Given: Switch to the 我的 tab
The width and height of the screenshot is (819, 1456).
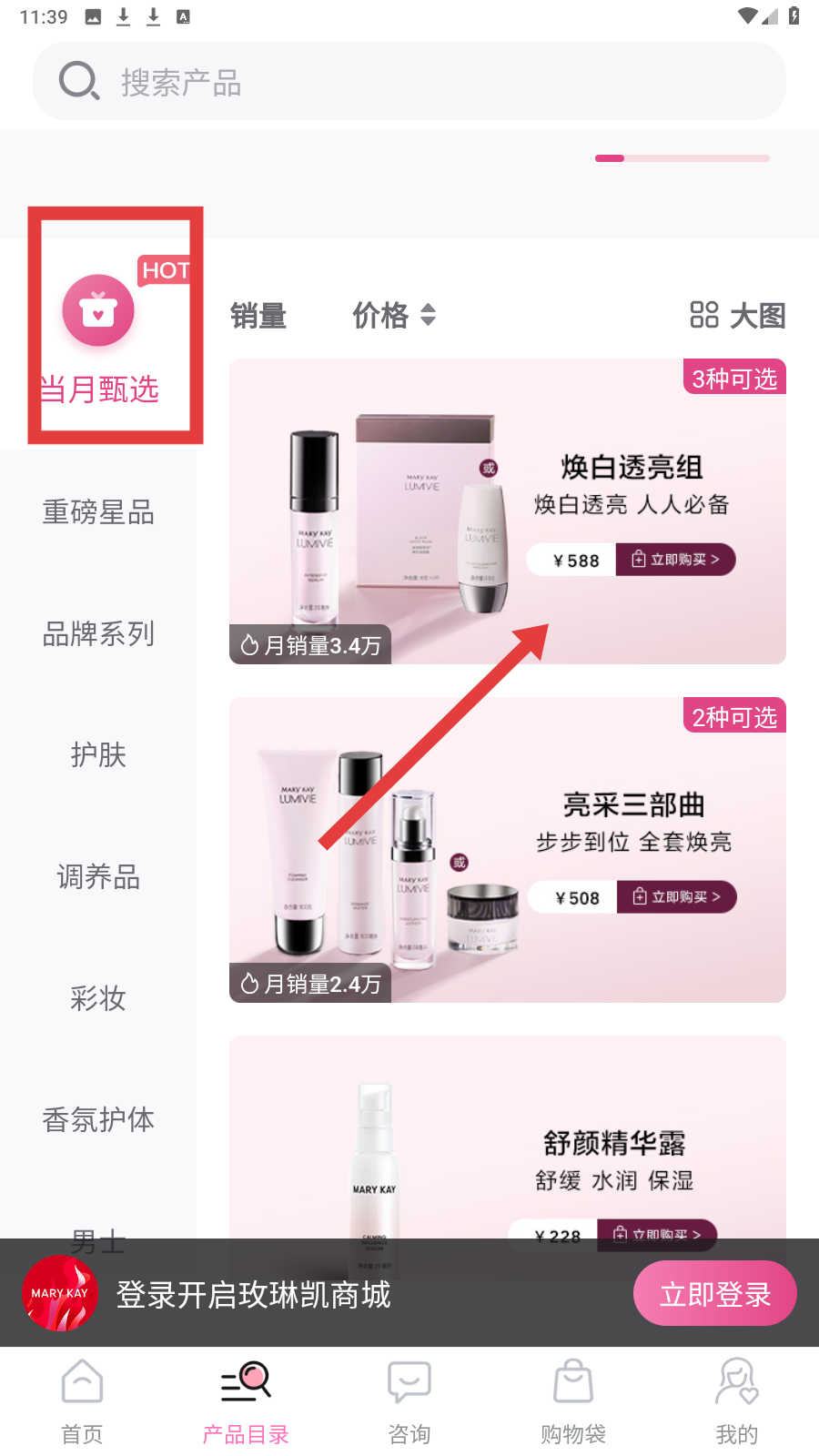Looking at the screenshot, I should coord(737,1401).
